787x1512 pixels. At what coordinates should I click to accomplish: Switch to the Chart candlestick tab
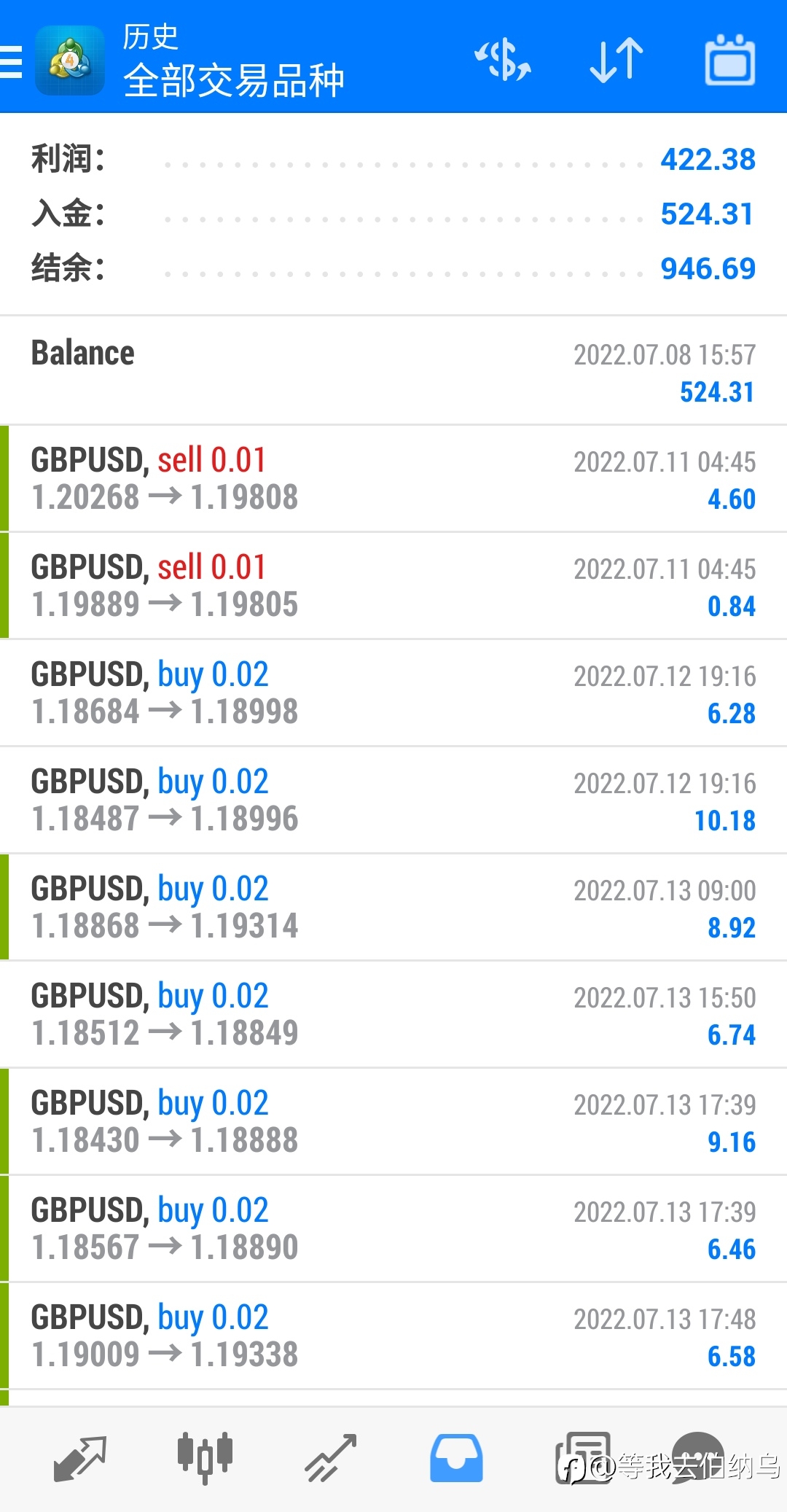(x=205, y=1459)
